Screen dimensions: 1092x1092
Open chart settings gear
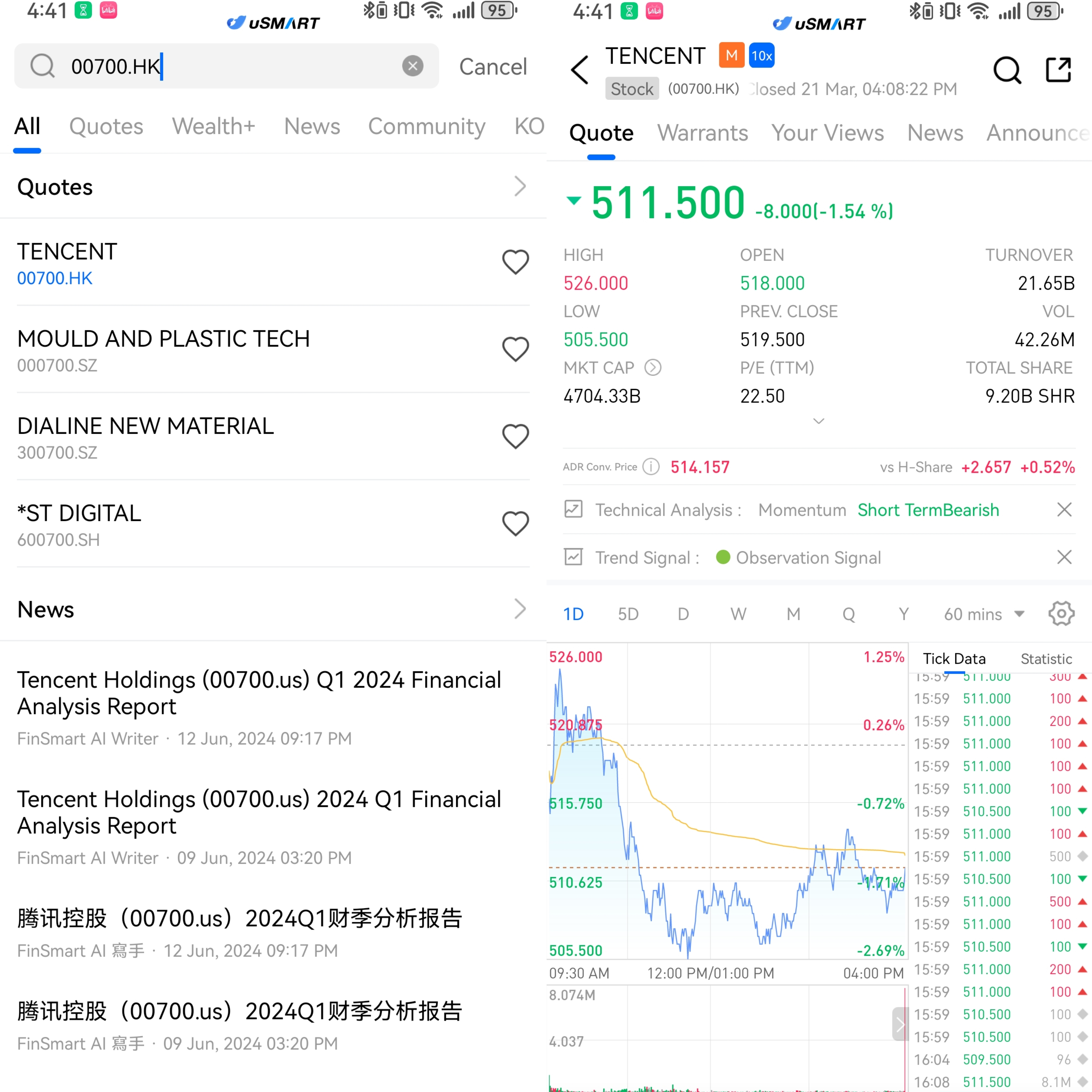(x=1061, y=614)
